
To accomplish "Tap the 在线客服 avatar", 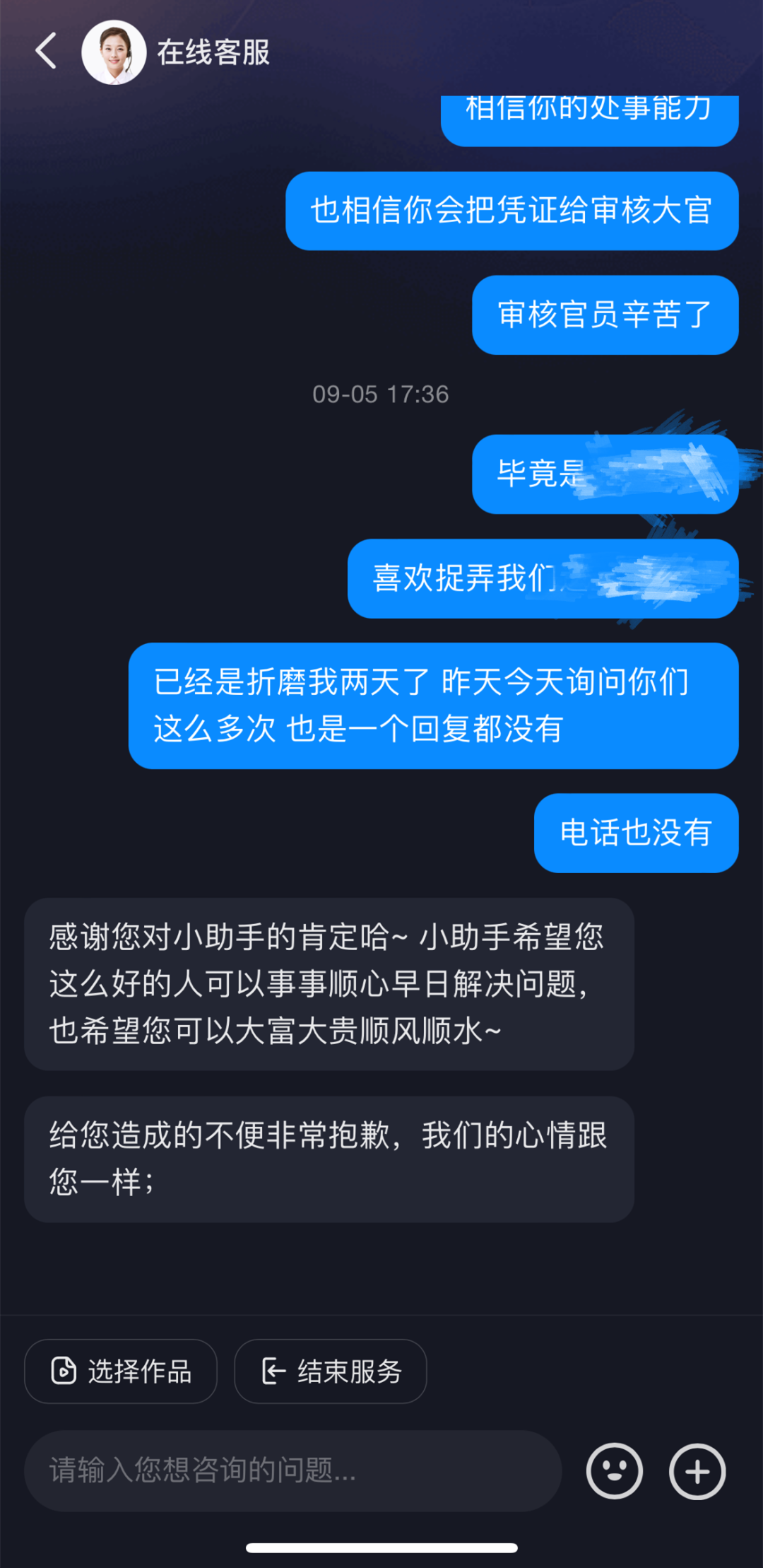I will coord(114,52).
